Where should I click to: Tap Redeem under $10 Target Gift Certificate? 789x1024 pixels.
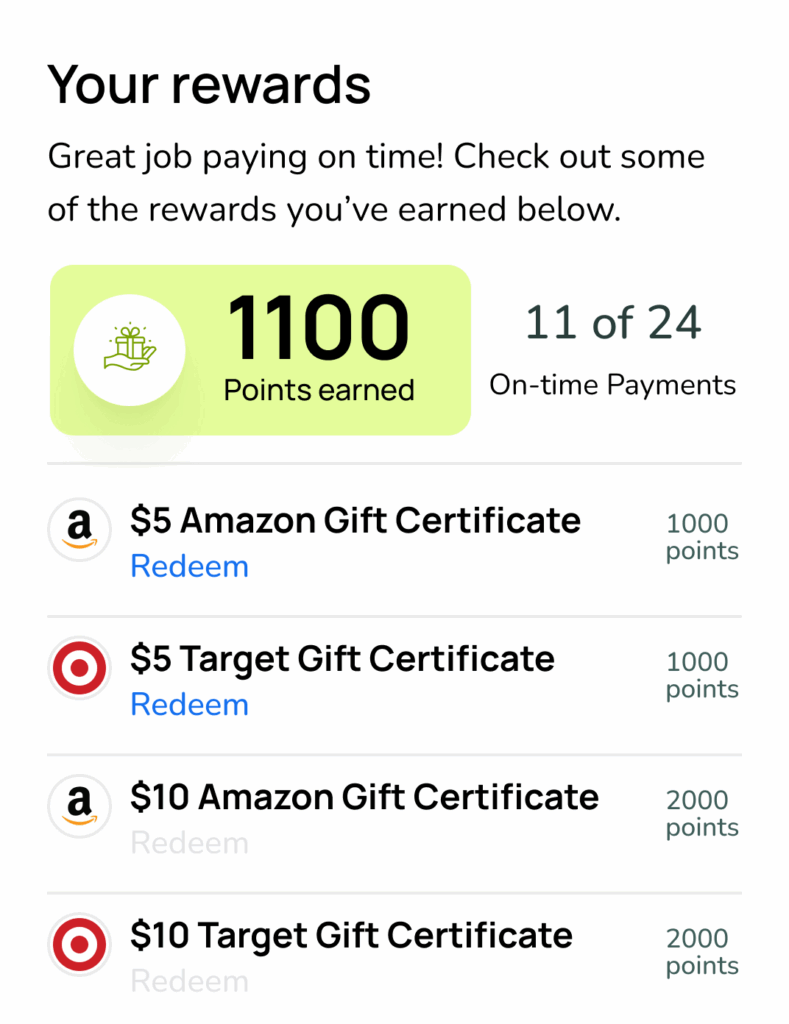[189, 981]
